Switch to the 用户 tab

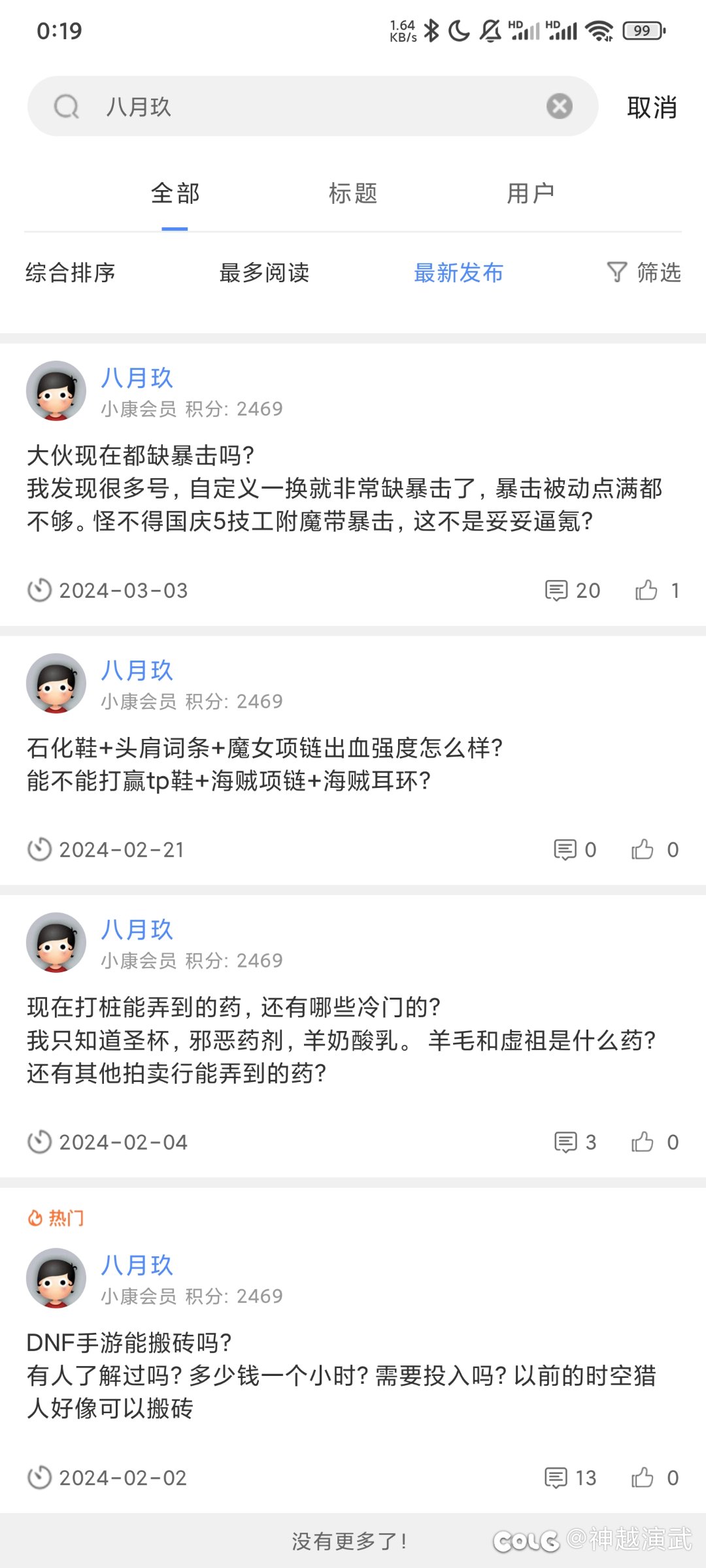click(x=530, y=193)
